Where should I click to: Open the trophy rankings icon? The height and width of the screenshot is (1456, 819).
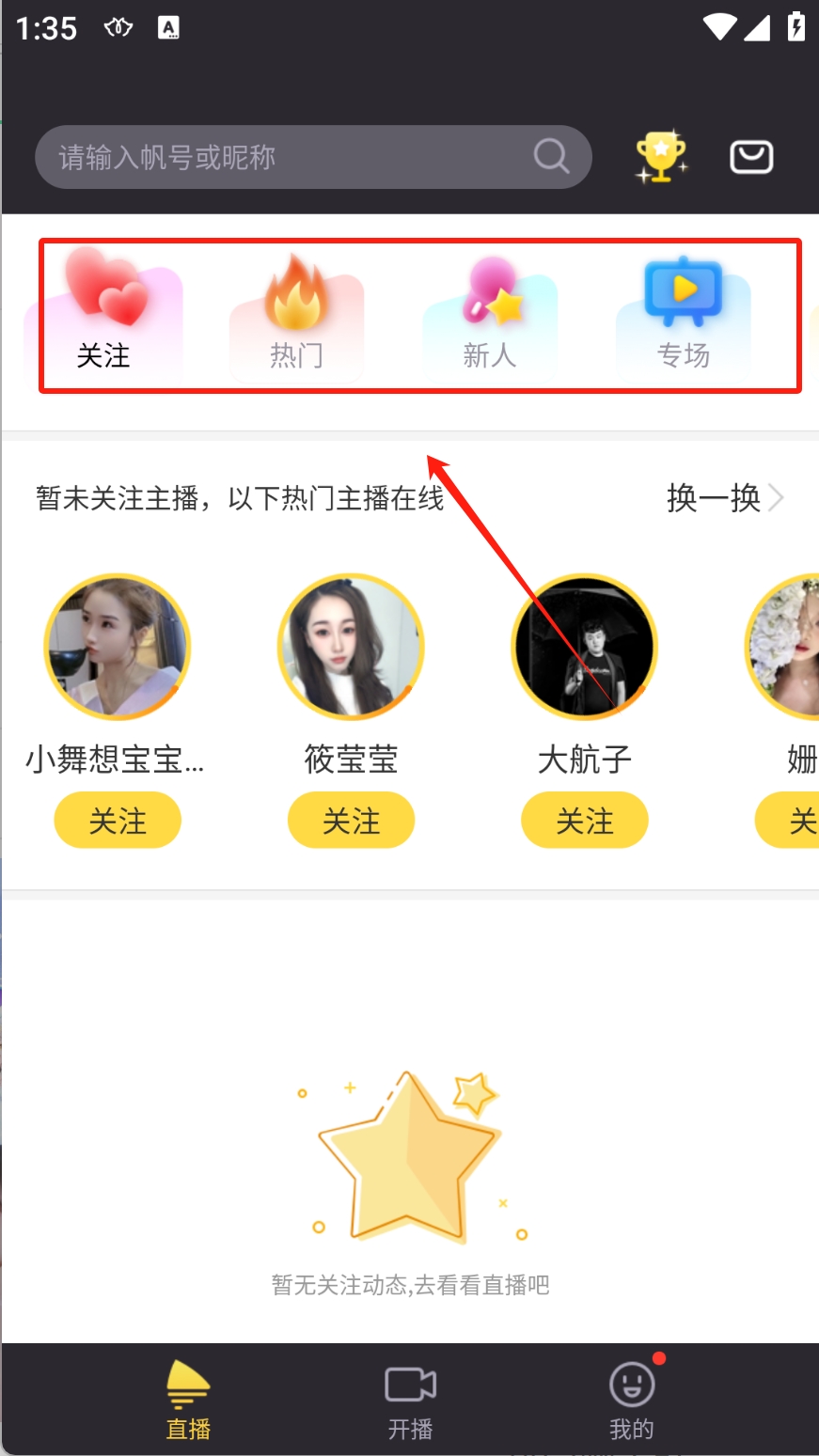661,157
